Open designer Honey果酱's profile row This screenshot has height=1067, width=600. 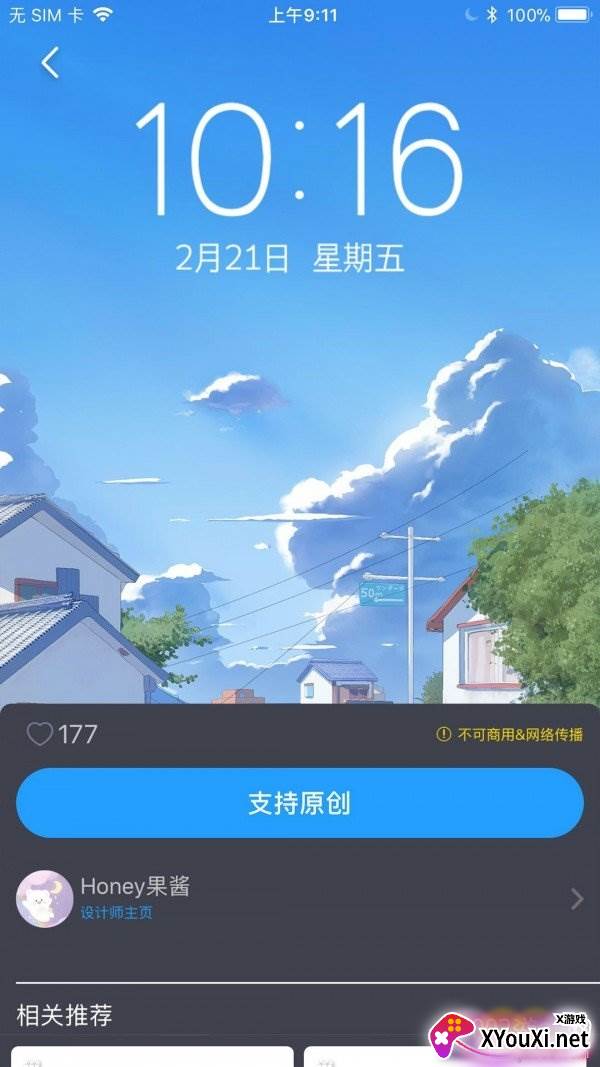click(x=300, y=898)
